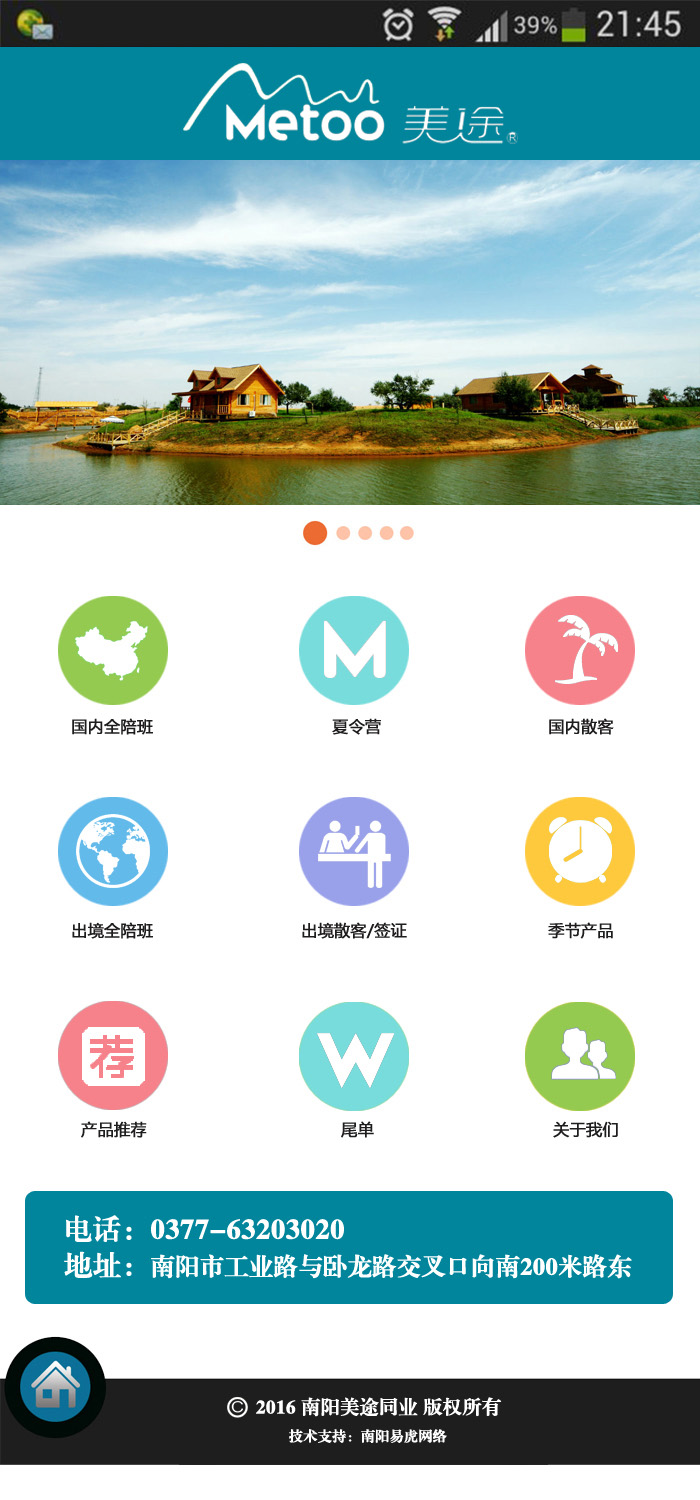This screenshot has width=700, height=1500.
Task: Select 国内散客 palm tree icon
Action: point(580,651)
